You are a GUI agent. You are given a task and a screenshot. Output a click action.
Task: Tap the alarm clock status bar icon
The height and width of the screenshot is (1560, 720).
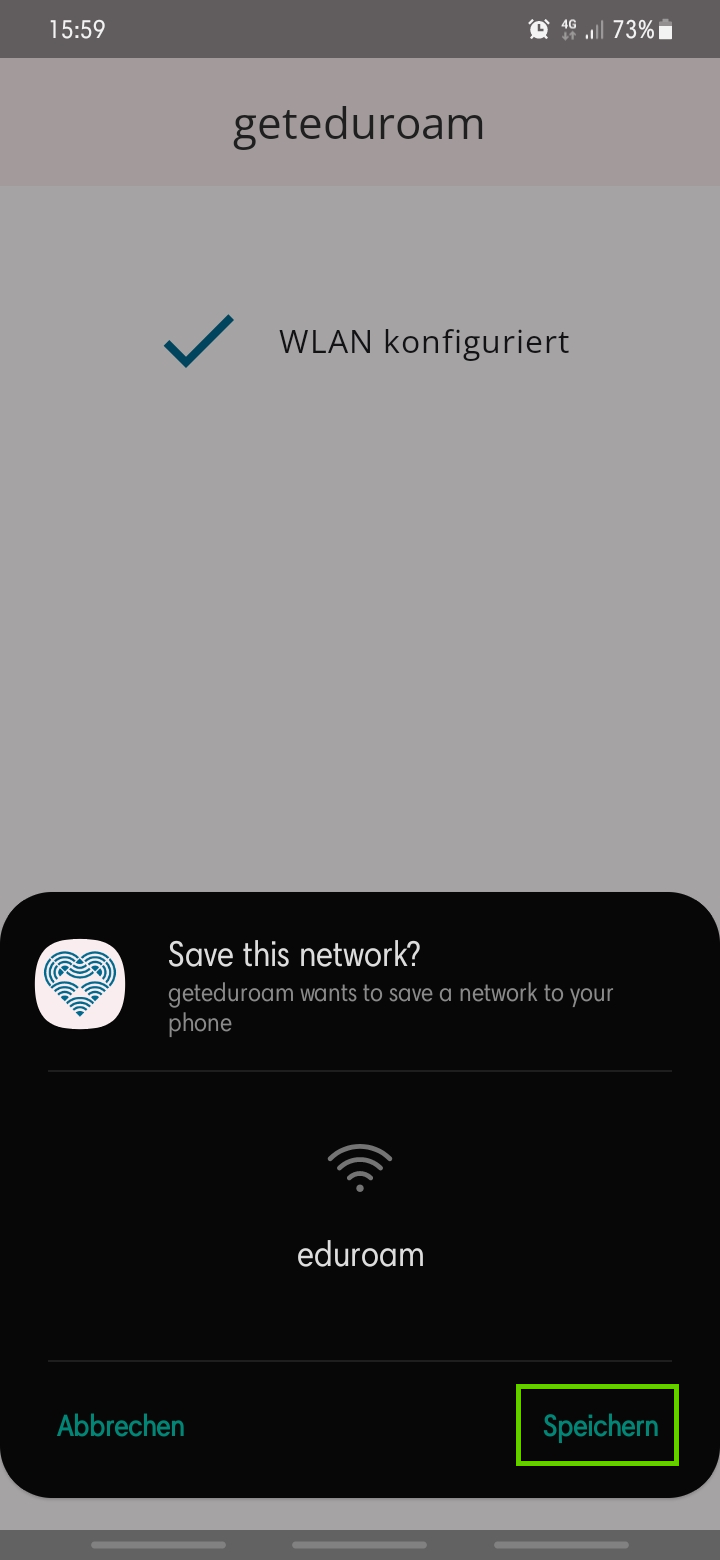[538, 28]
